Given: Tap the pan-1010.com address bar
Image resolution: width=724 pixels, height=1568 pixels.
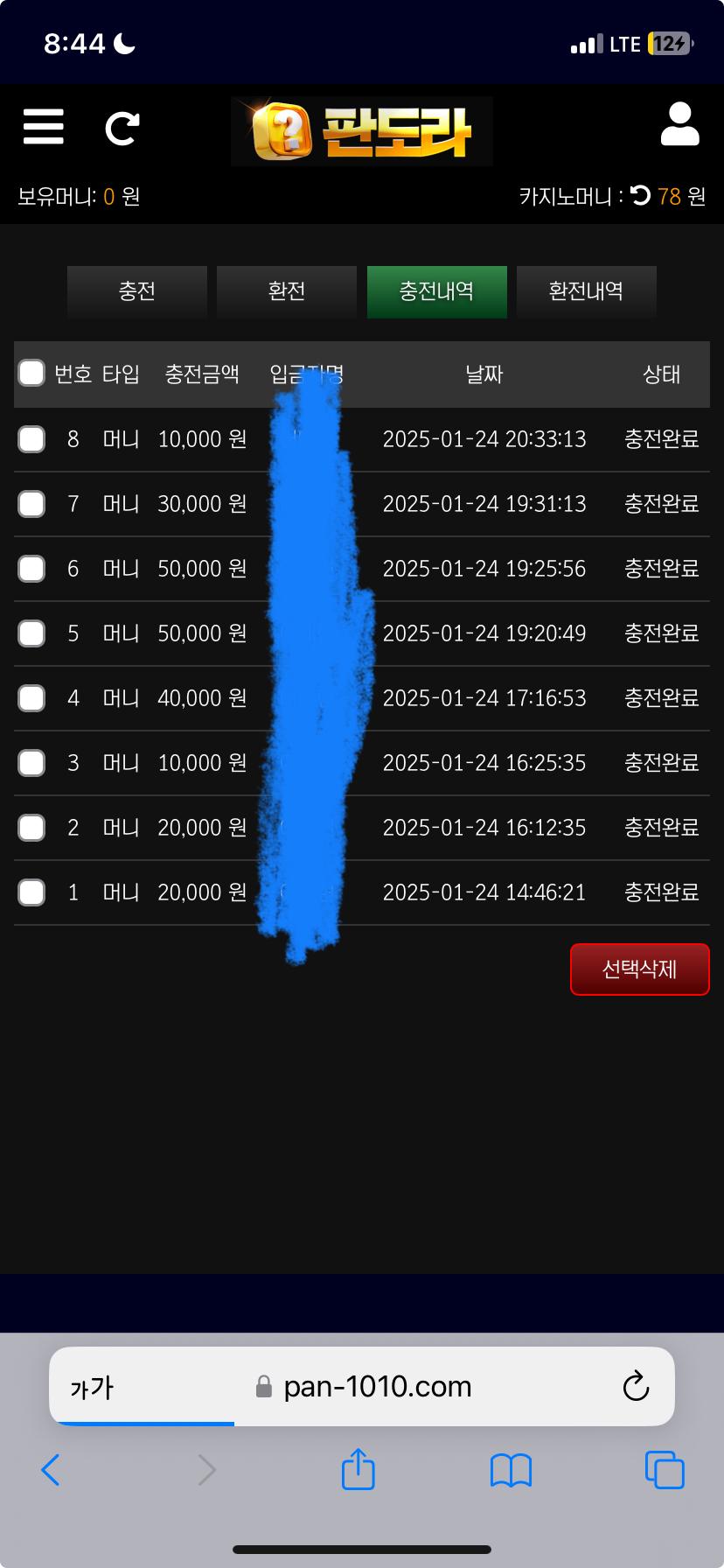Looking at the screenshot, I should coord(376,1387).
